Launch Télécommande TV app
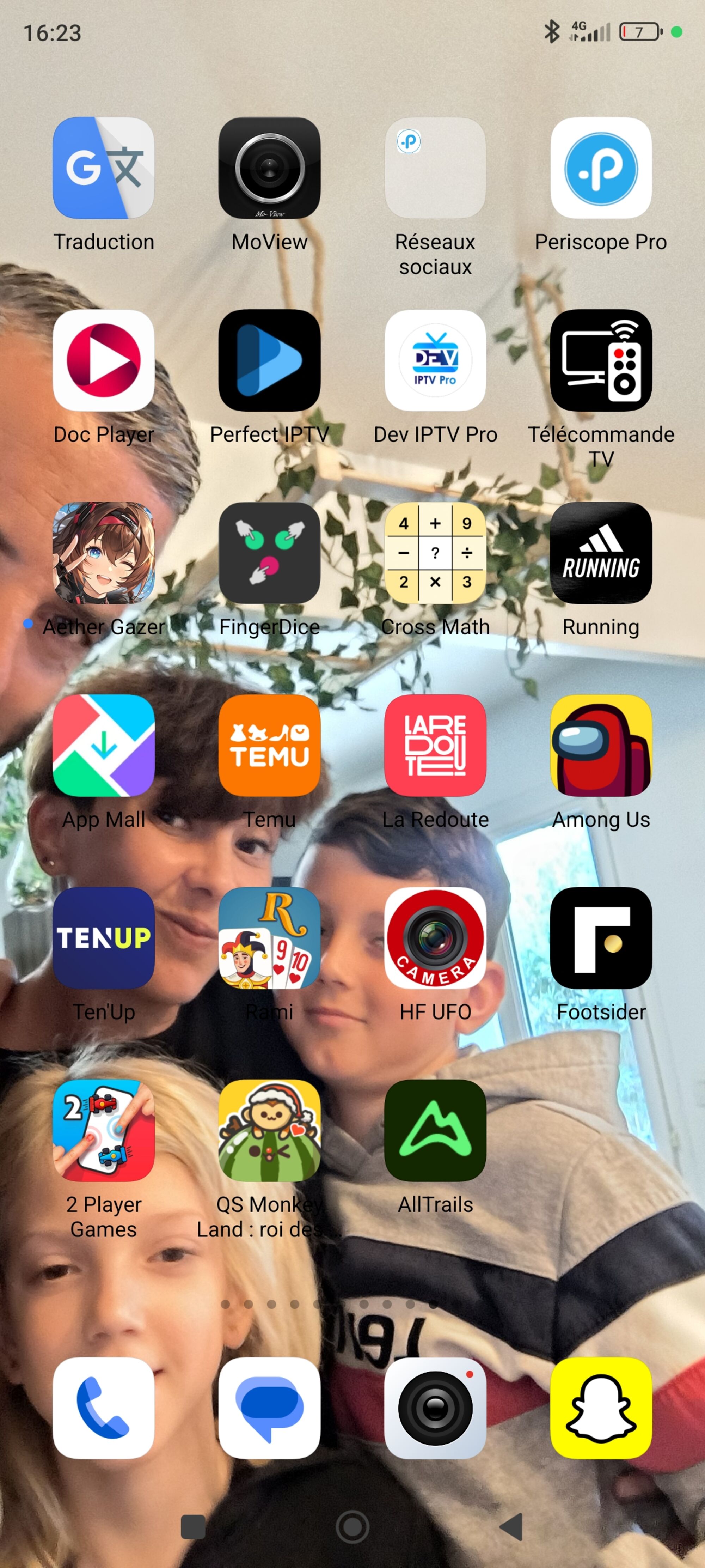The image size is (705, 1568). [x=601, y=360]
